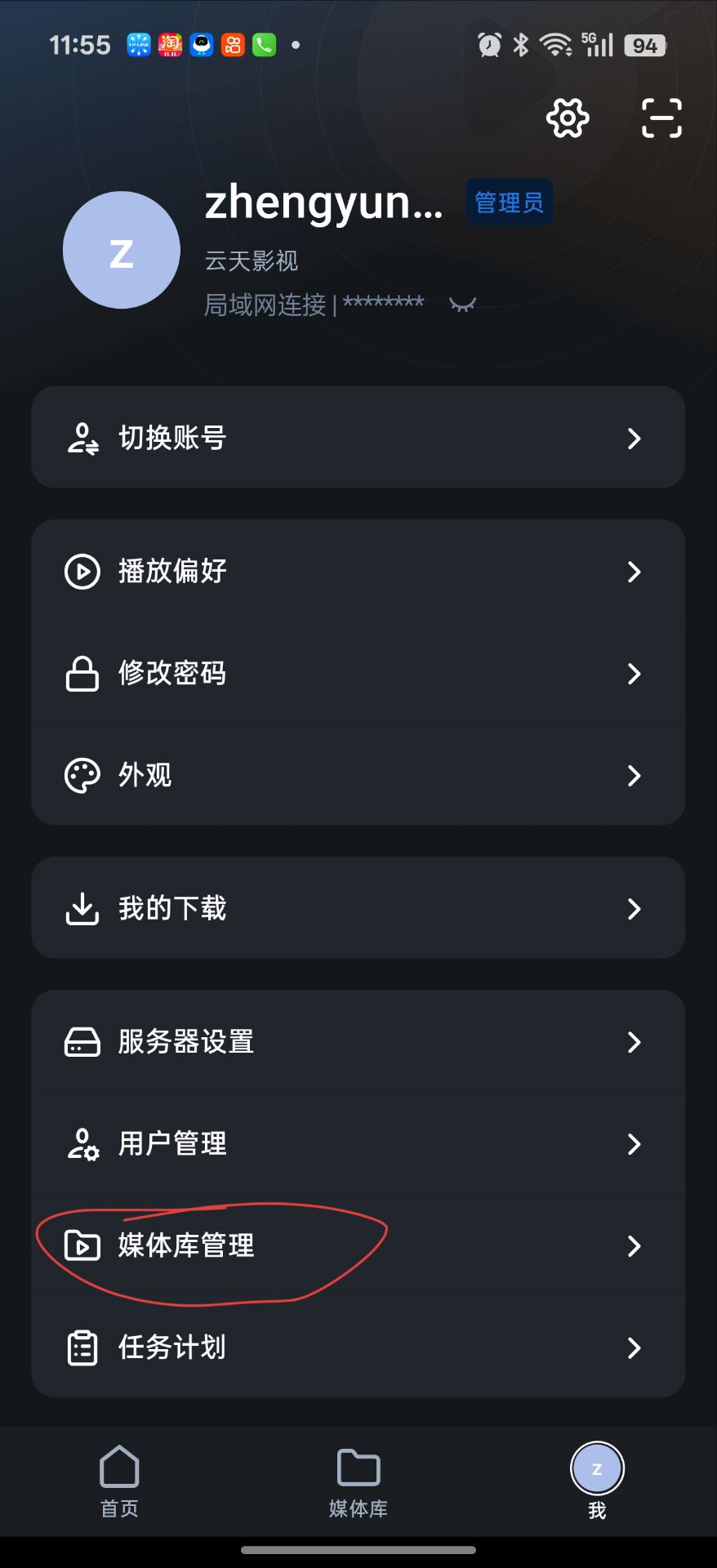Click the 管理员 badge
The height and width of the screenshot is (1568, 717).
point(509,202)
